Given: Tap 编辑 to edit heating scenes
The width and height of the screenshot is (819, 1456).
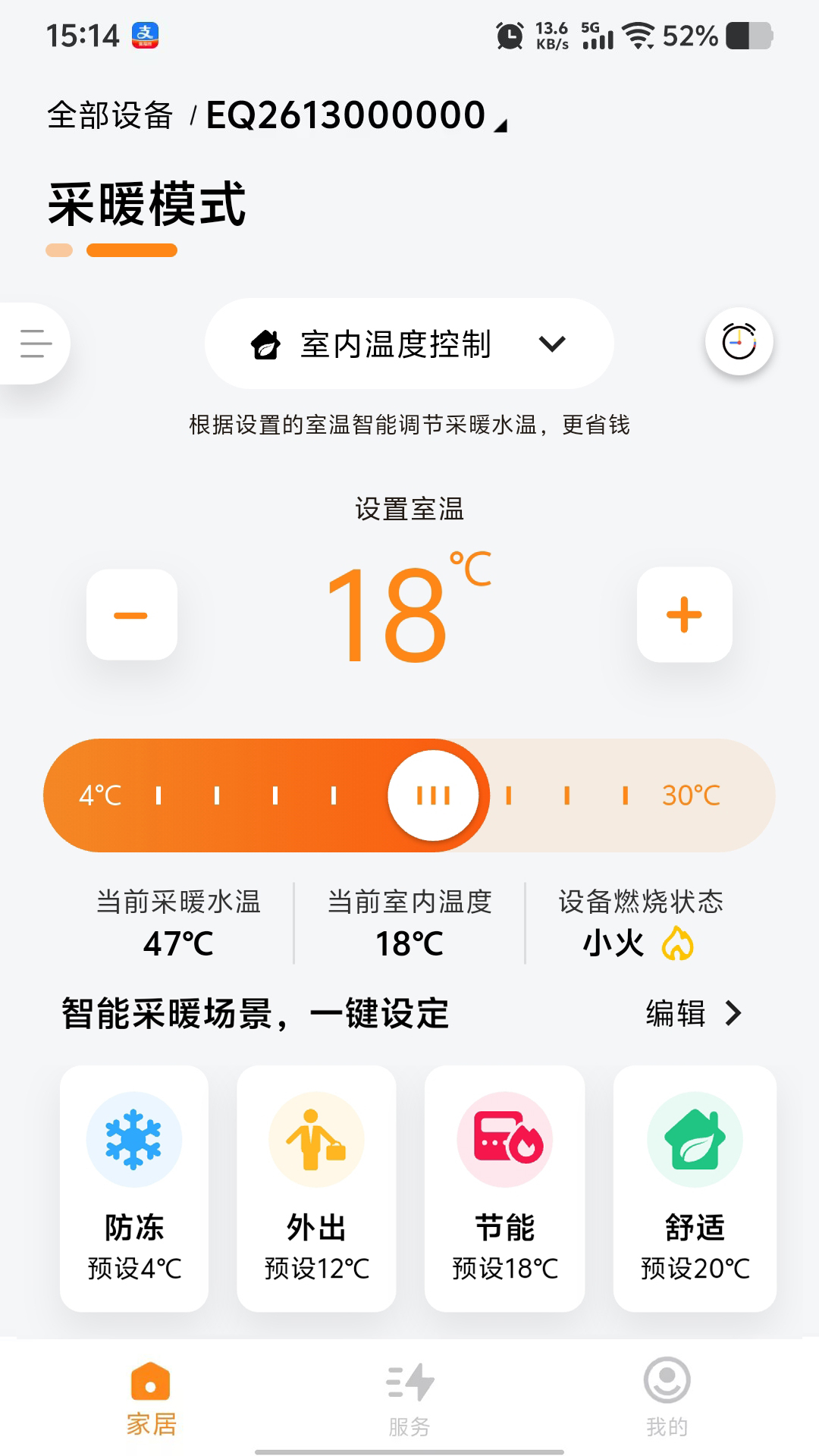Looking at the screenshot, I should 673,1012.
